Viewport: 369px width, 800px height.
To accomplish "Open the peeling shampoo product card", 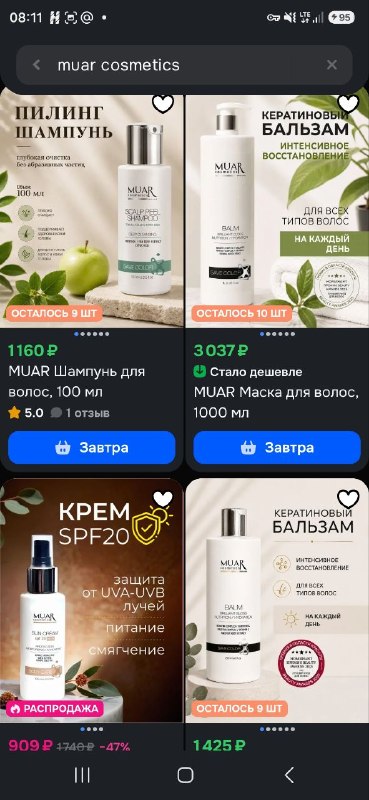I will [91, 208].
